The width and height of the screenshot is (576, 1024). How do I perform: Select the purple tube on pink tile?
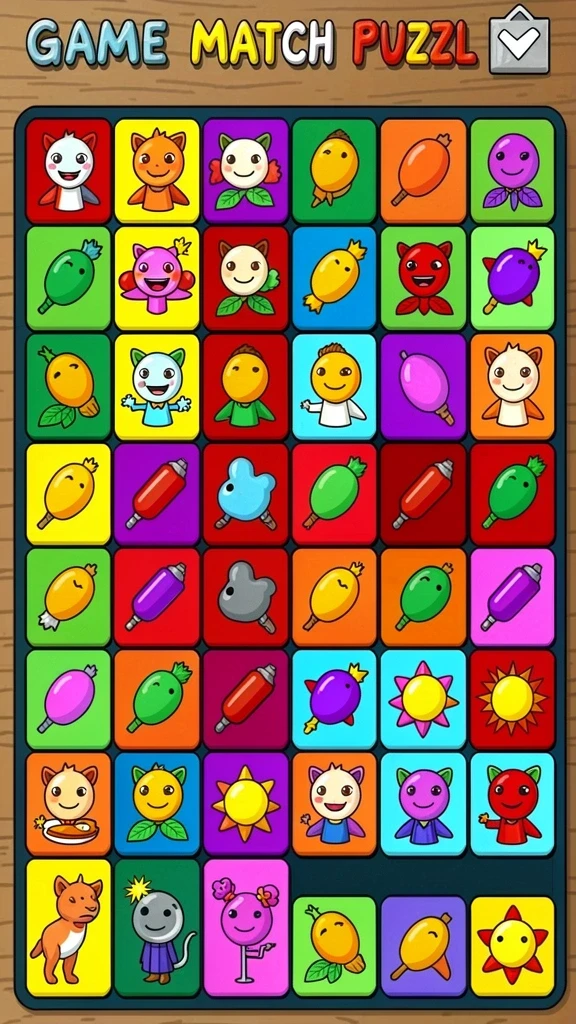coord(513,598)
